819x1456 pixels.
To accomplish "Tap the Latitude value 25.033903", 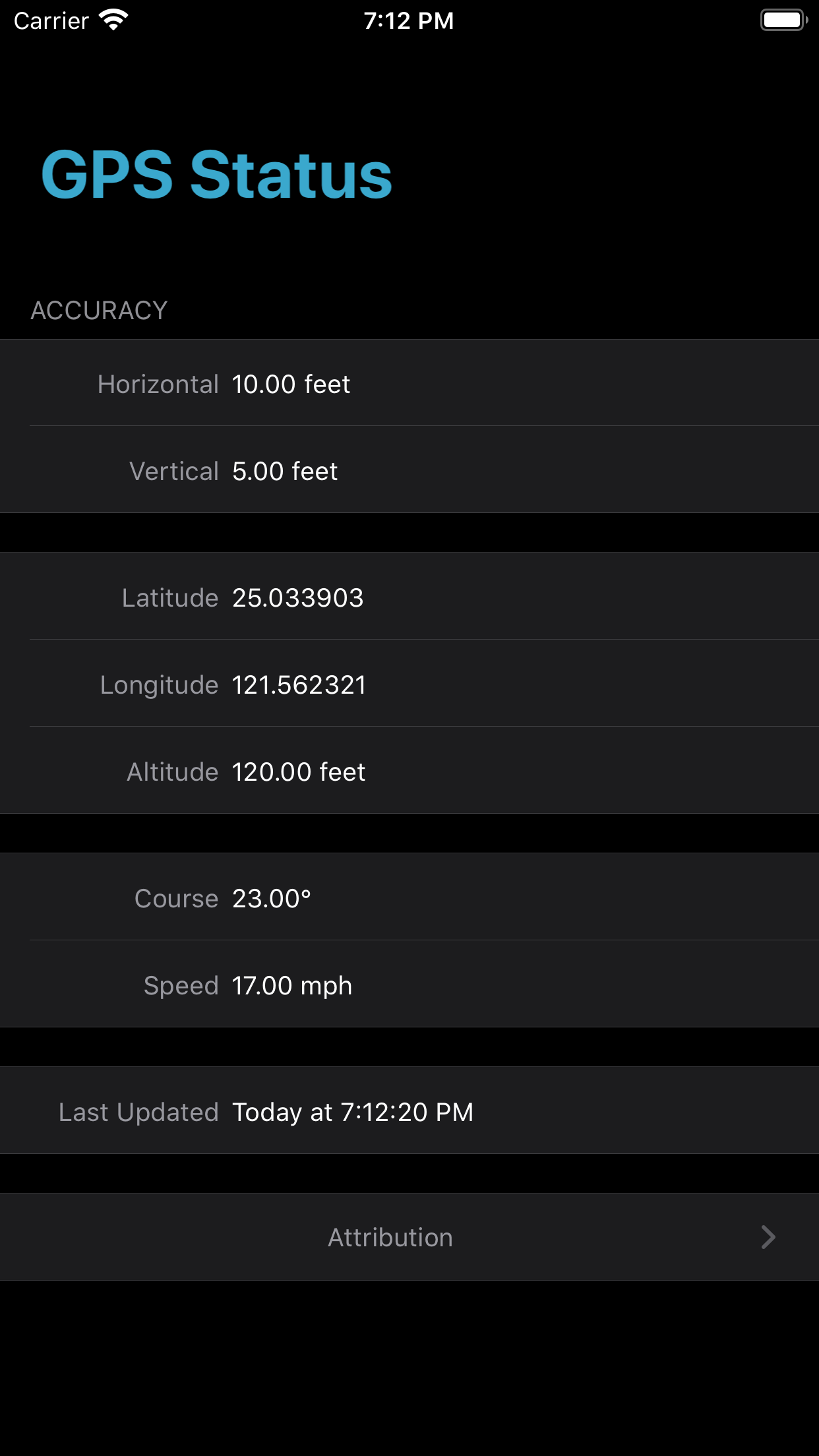I will tap(298, 597).
